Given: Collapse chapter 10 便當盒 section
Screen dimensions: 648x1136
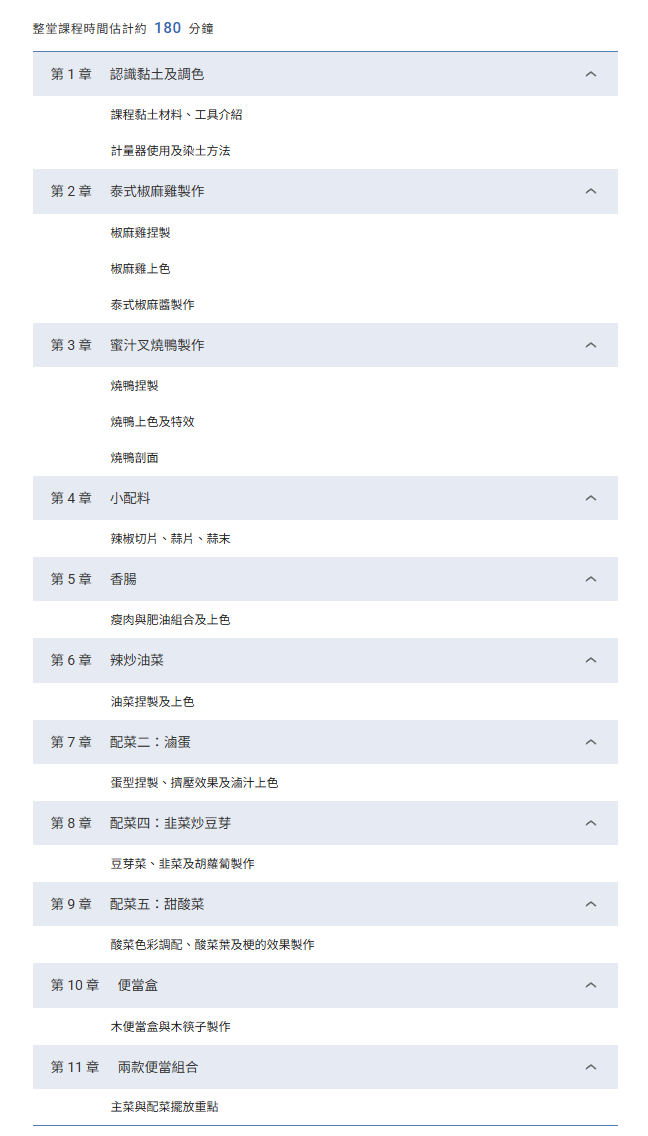Looking at the screenshot, I should 590,985.
